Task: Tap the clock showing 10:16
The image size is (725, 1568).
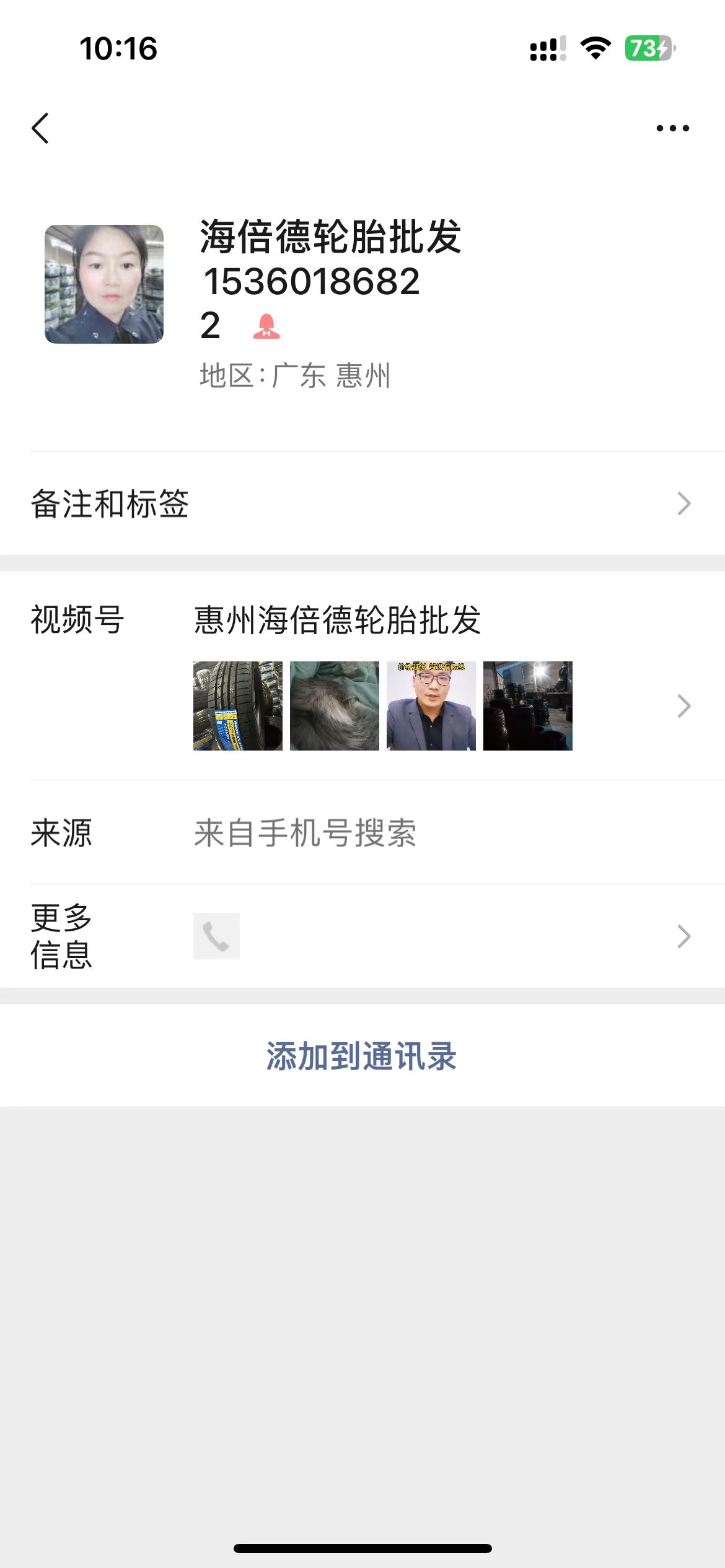Action: (119, 48)
